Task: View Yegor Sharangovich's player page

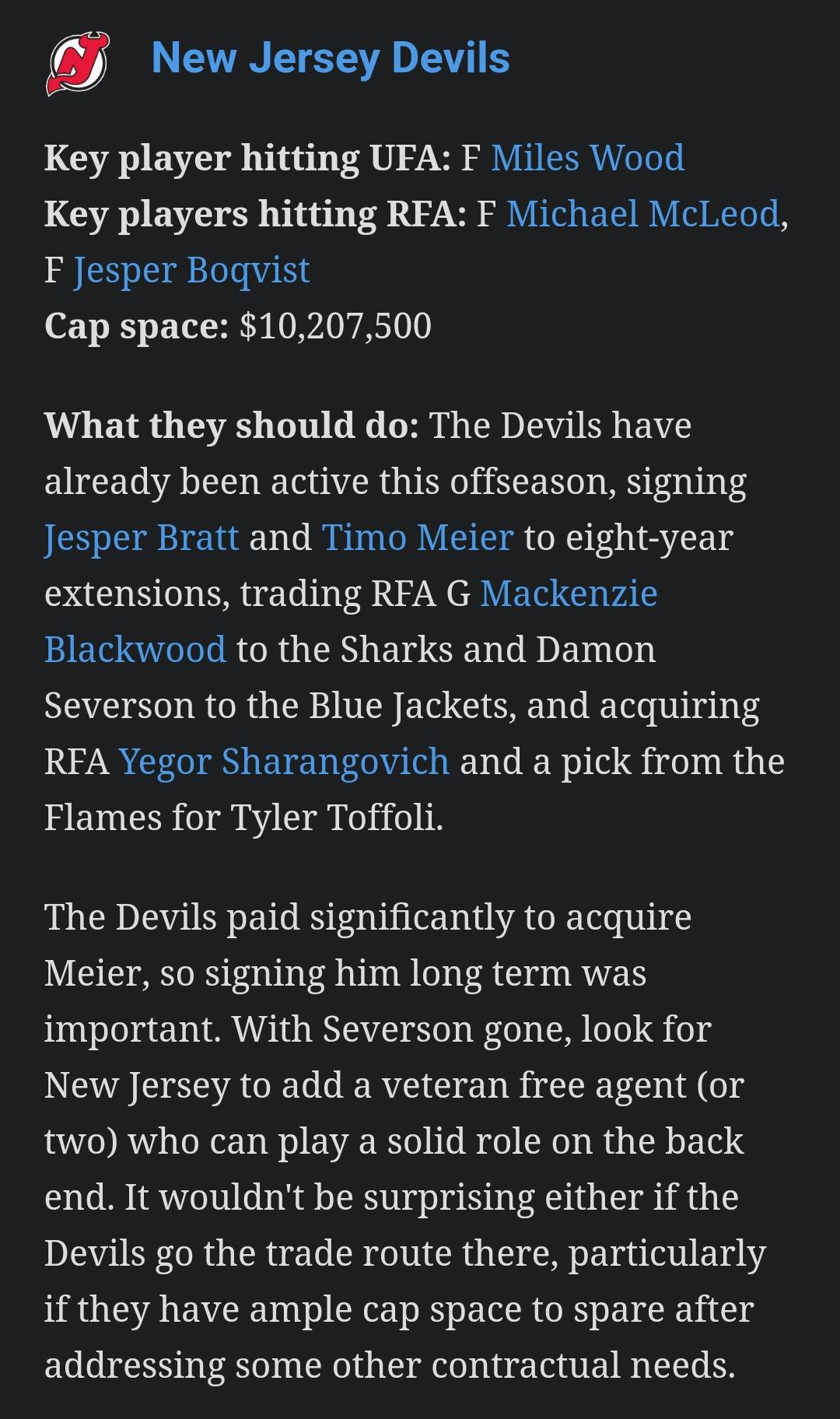Action: (x=284, y=762)
